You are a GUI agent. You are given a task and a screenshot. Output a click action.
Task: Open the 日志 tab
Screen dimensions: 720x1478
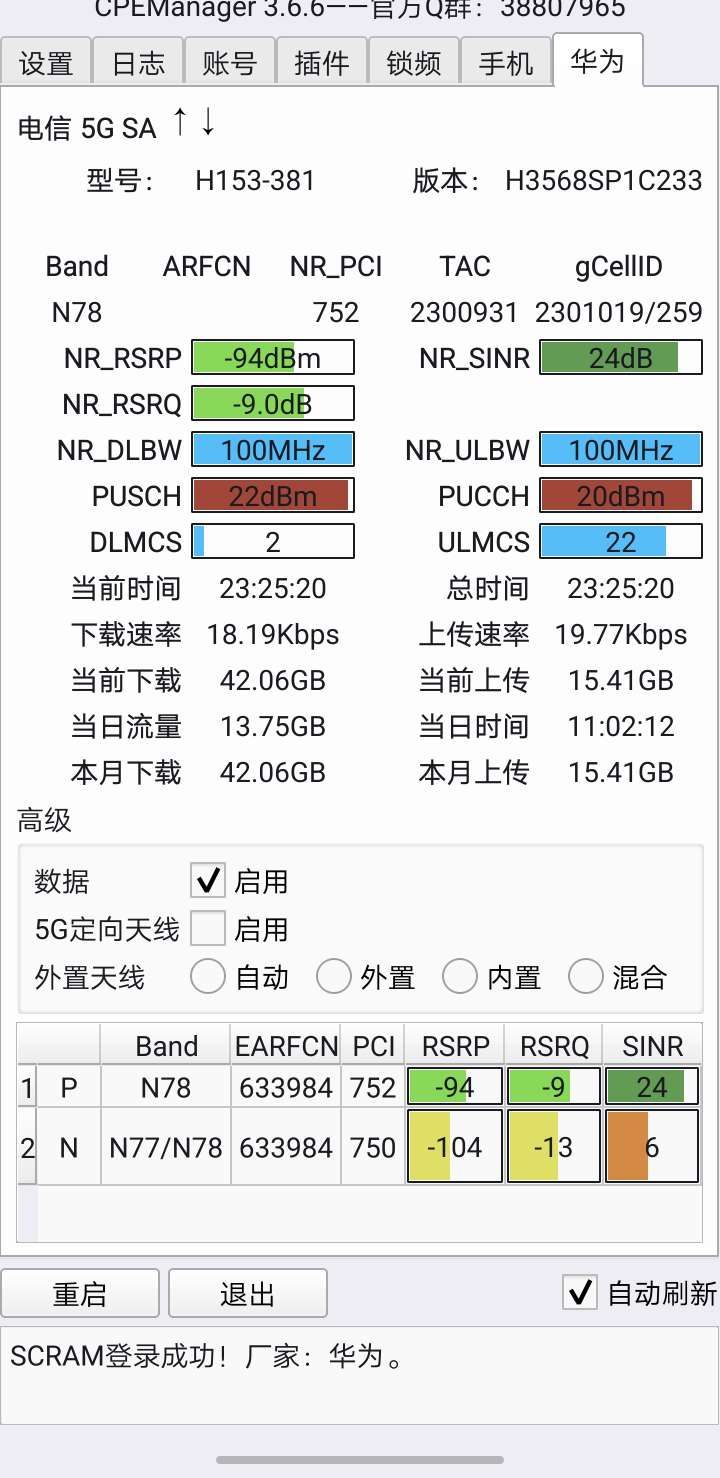tap(138, 62)
